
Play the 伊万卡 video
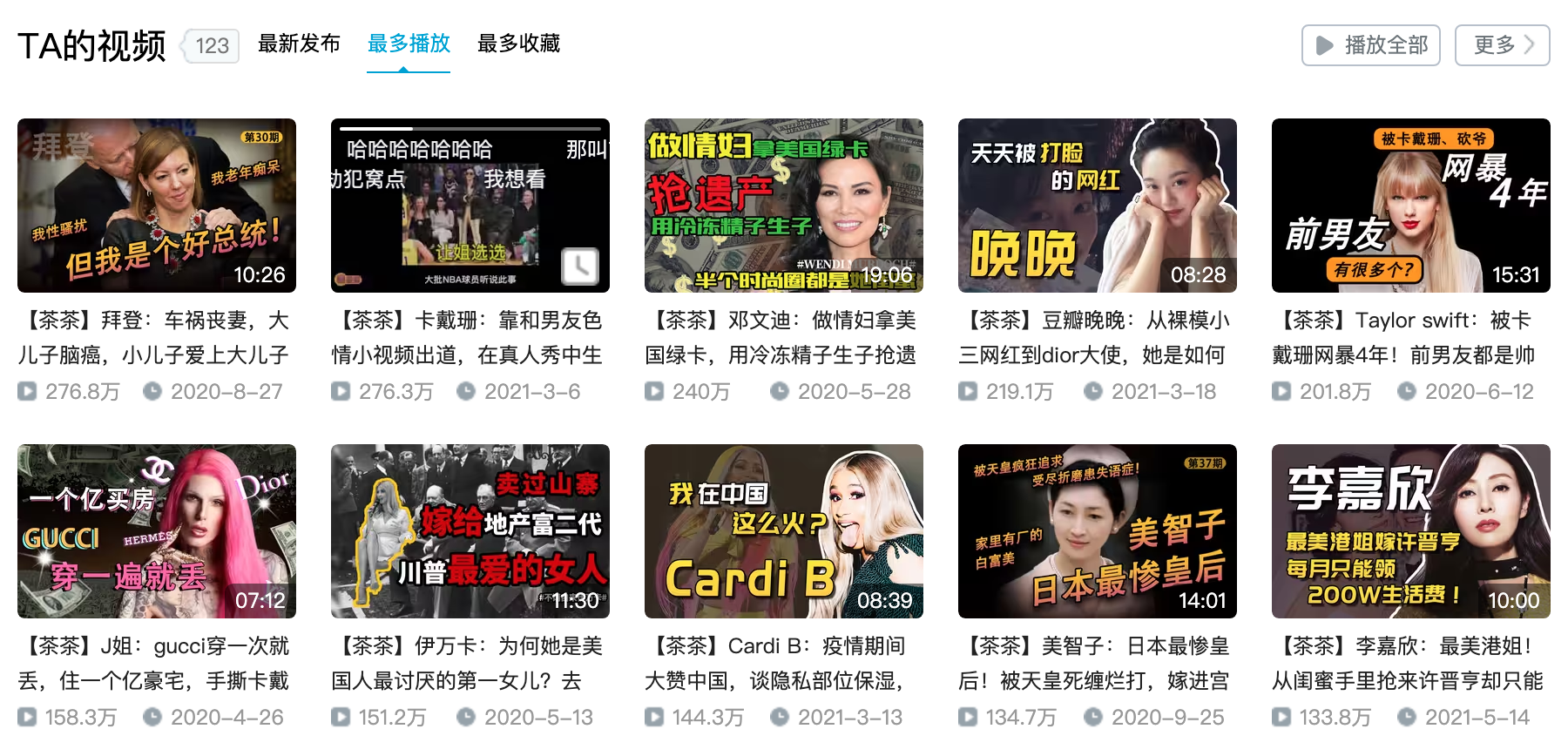coord(470,531)
